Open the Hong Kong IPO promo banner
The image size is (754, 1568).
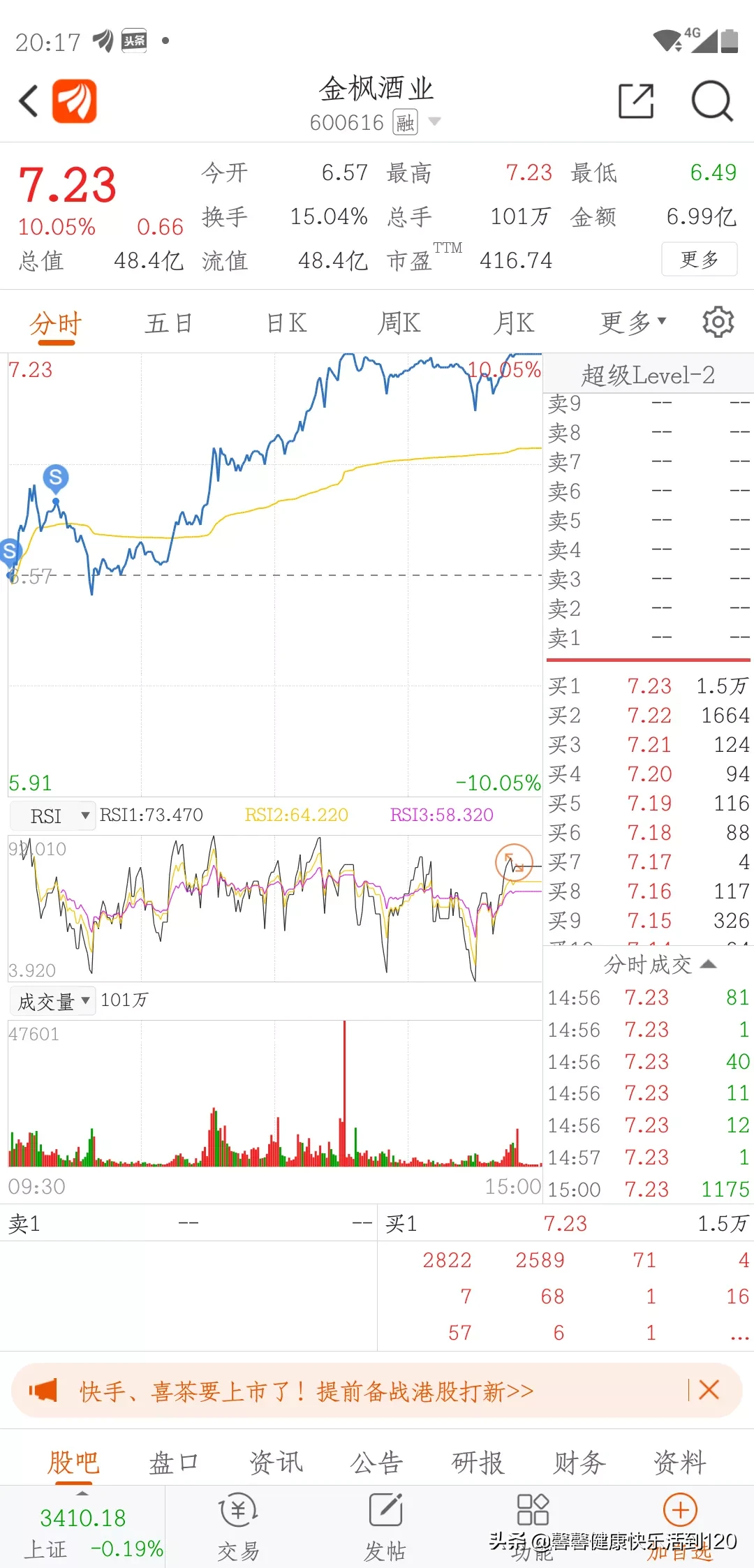pyautogui.click(x=306, y=1391)
